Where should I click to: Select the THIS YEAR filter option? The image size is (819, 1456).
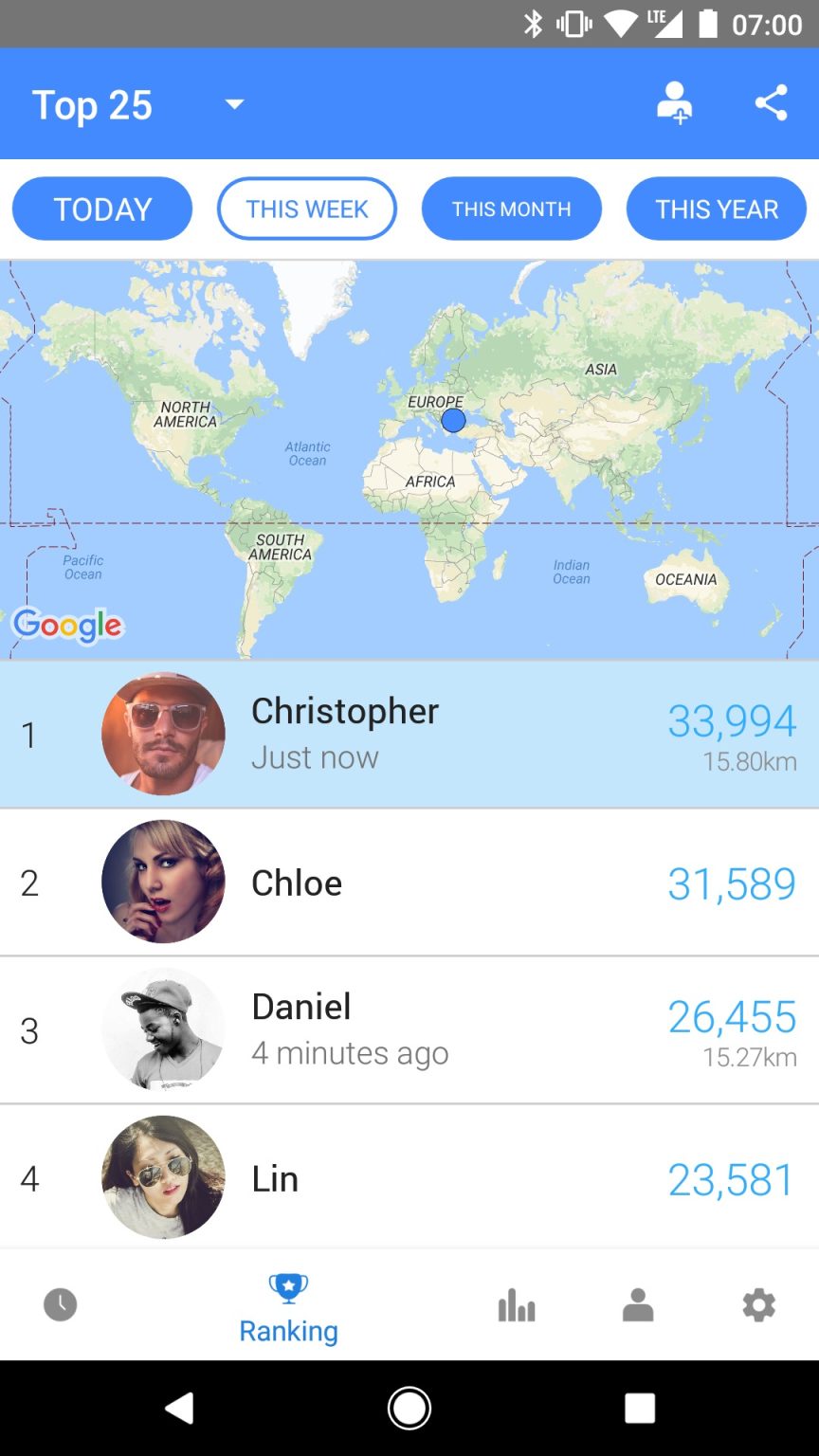tap(716, 209)
